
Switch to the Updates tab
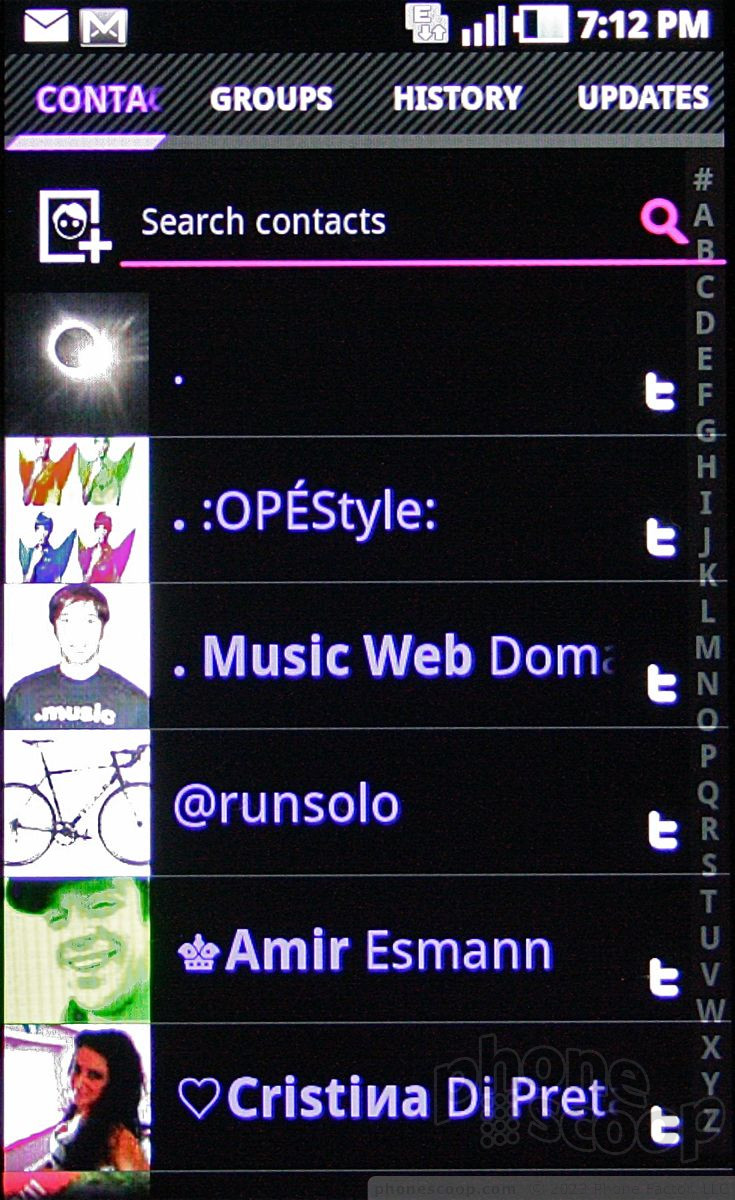pyautogui.click(x=643, y=98)
